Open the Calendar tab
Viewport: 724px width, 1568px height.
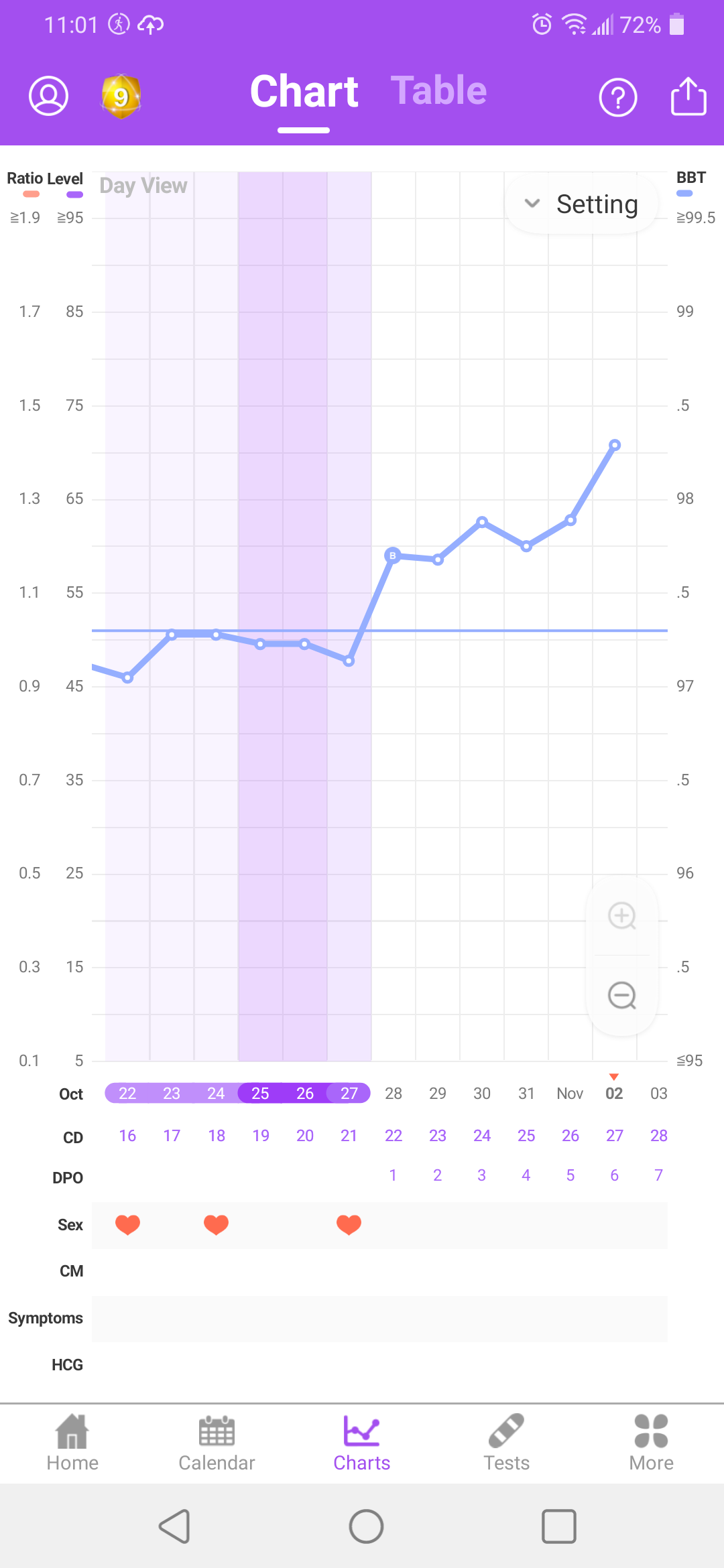pyautogui.click(x=217, y=1443)
